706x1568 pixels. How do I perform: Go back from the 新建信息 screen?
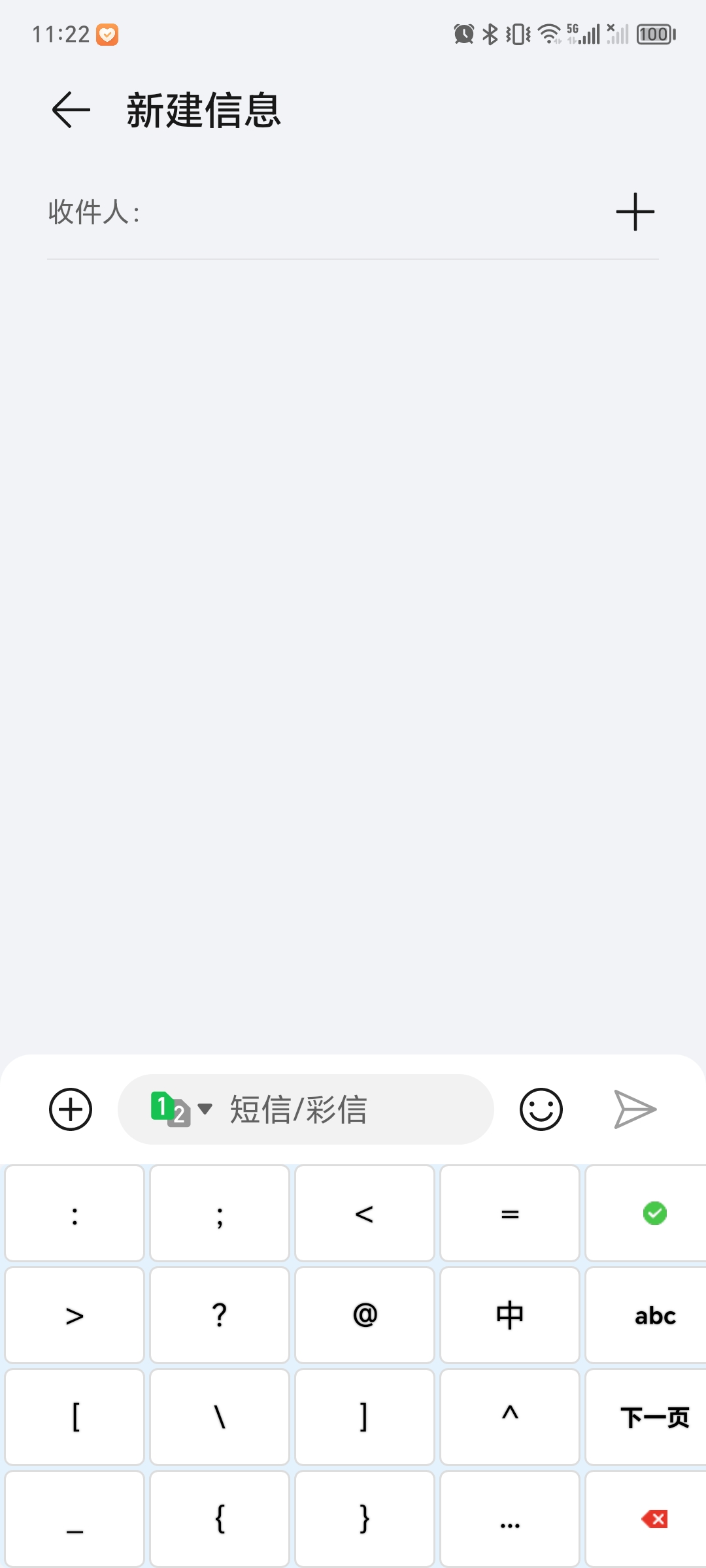[x=71, y=110]
